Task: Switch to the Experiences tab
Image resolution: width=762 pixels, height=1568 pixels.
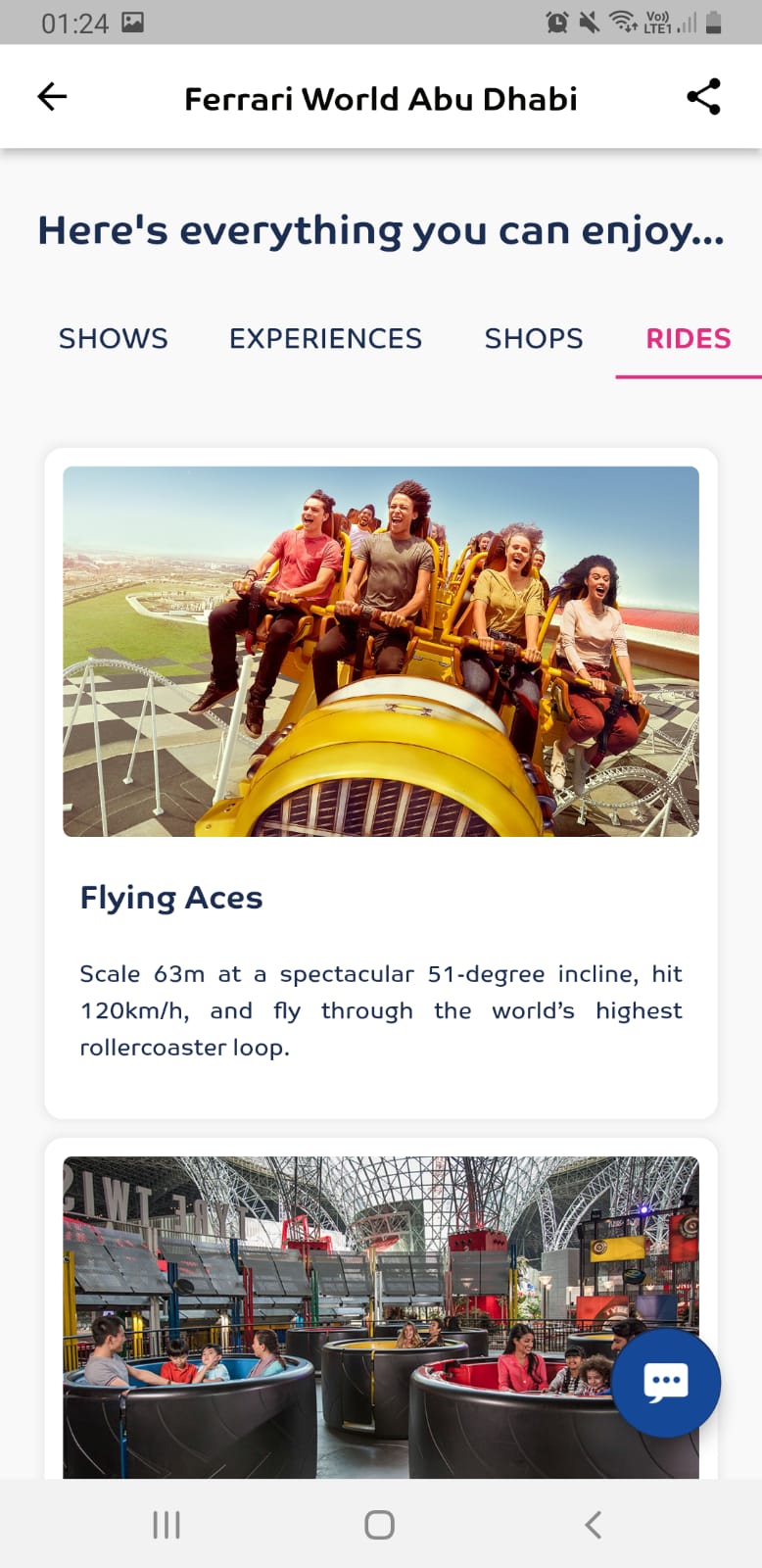Action: (325, 338)
